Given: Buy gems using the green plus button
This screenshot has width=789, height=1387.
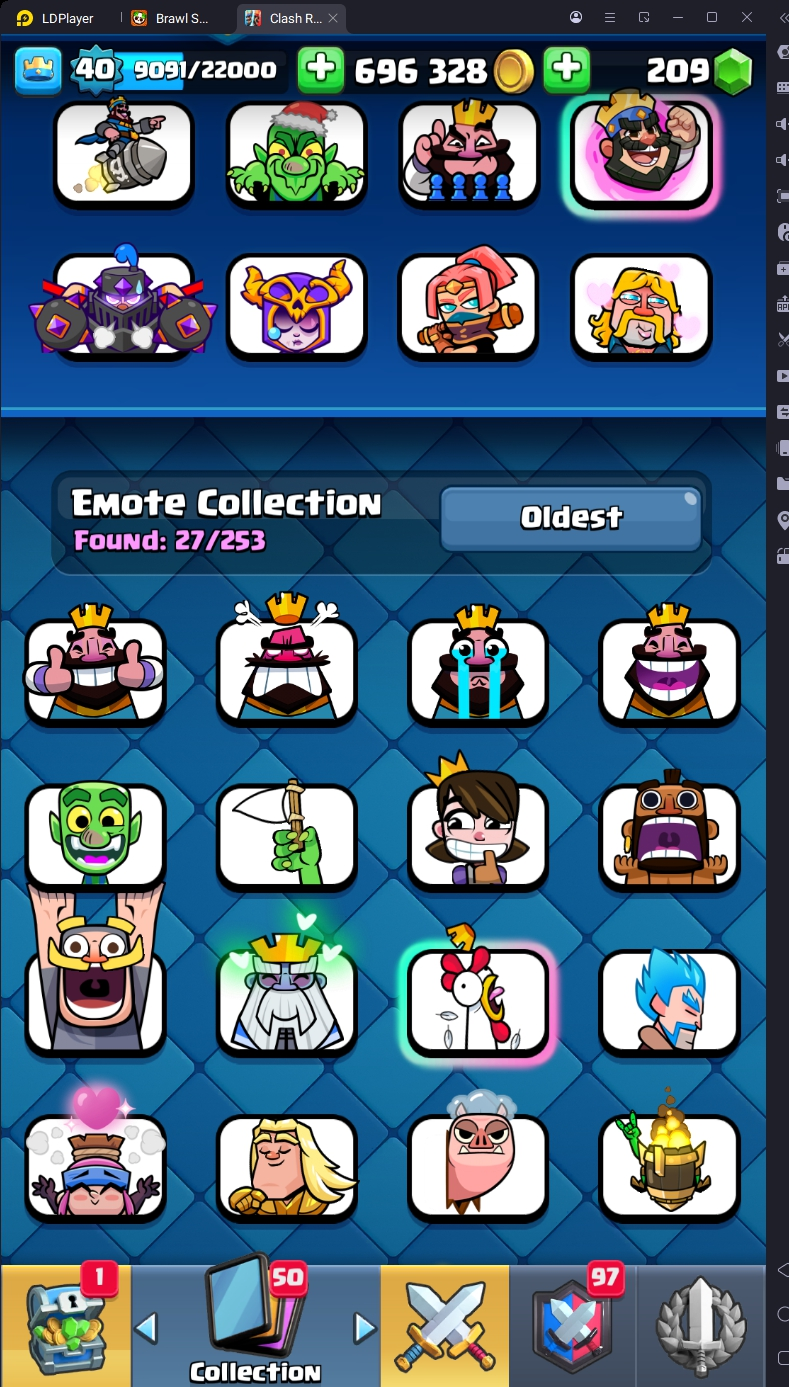Looking at the screenshot, I should [566, 69].
